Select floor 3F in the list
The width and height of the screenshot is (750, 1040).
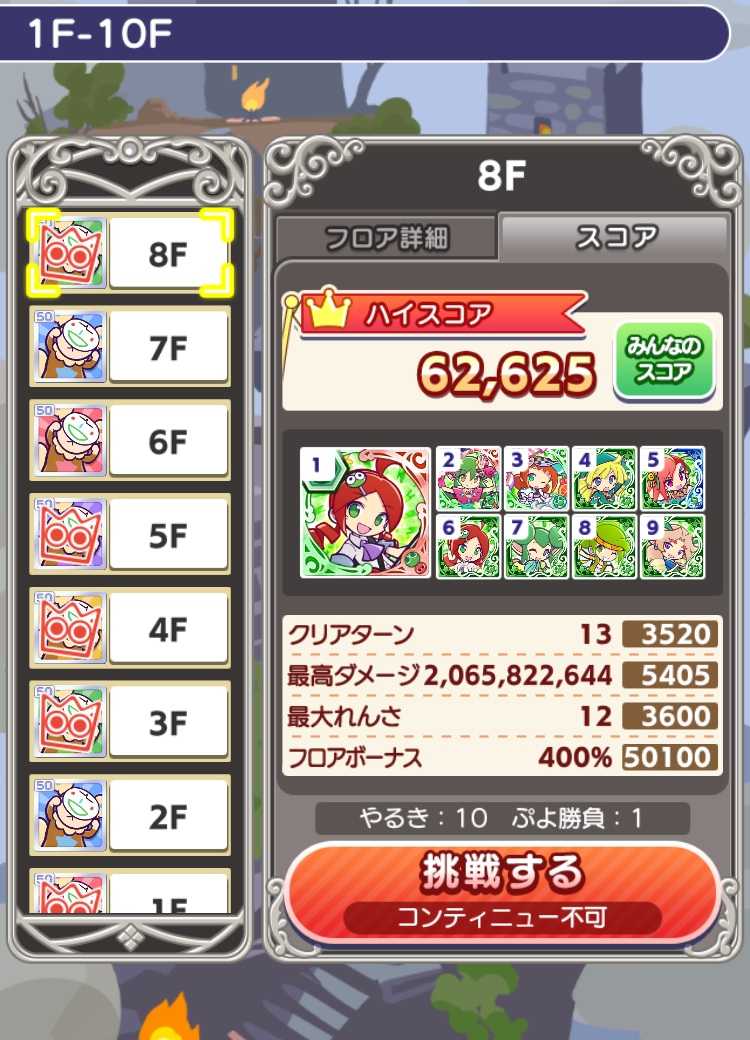(130, 723)
